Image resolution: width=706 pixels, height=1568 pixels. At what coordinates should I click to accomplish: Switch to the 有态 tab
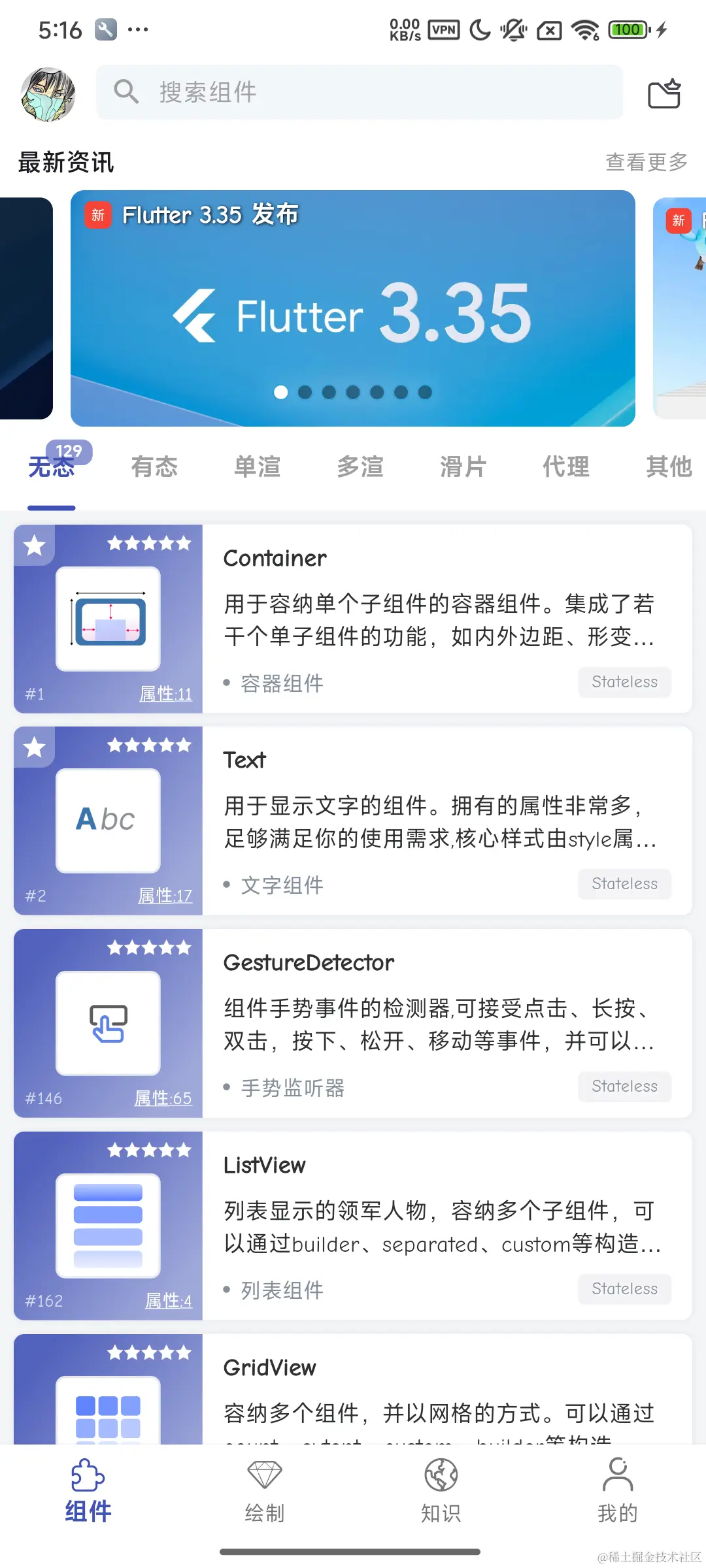pos(154,466)
